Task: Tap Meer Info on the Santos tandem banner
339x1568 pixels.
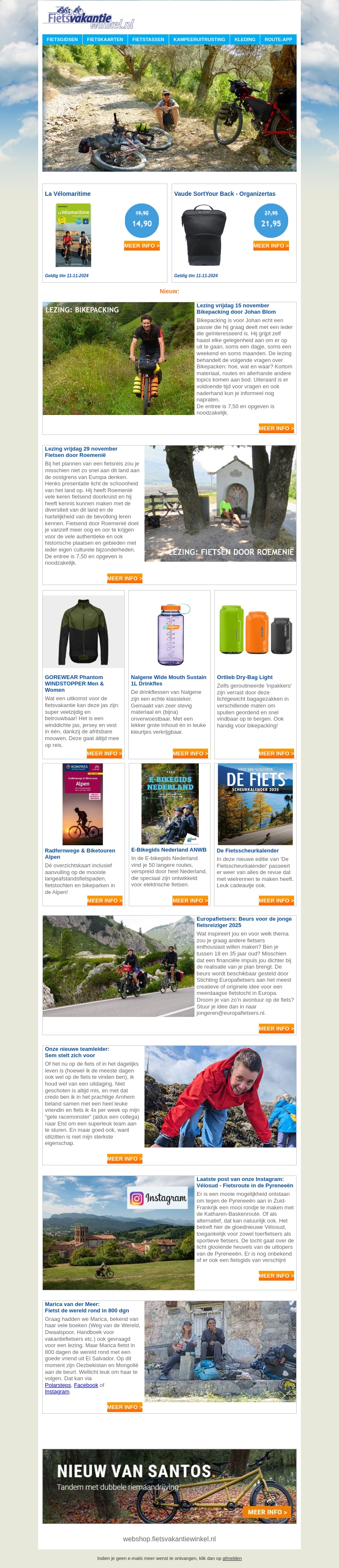Action: click(267, 1512)
